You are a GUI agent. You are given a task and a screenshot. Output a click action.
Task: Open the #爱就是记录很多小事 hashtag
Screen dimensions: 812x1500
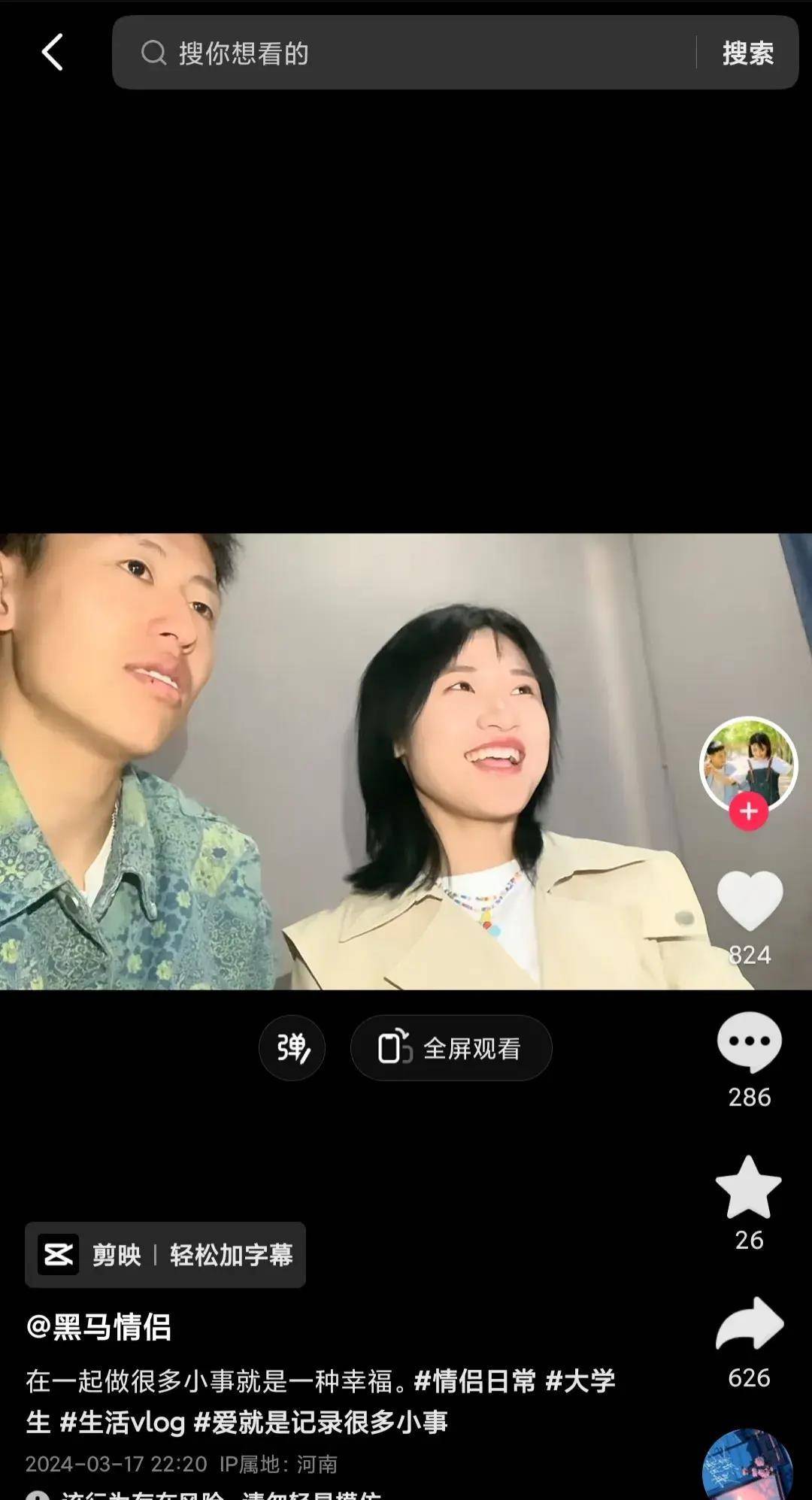pos(321,1422)
